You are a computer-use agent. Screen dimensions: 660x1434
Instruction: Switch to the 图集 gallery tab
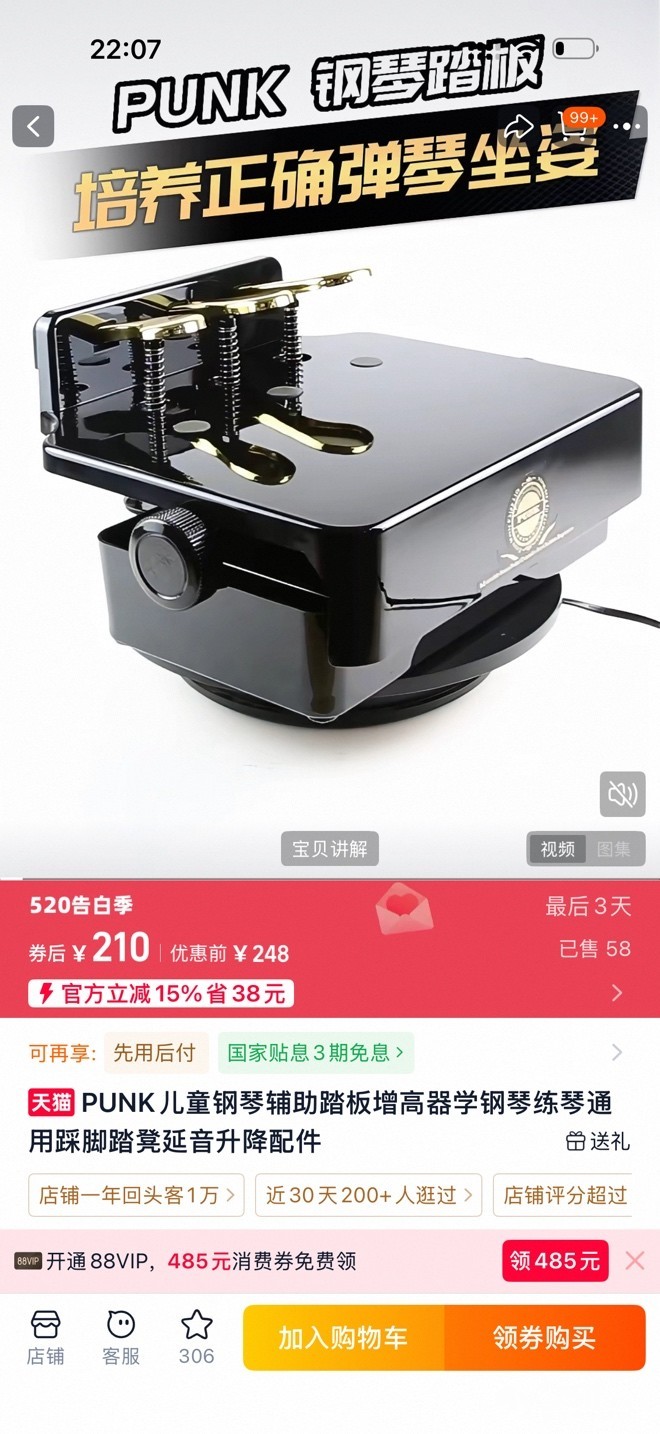click(614, 849)
